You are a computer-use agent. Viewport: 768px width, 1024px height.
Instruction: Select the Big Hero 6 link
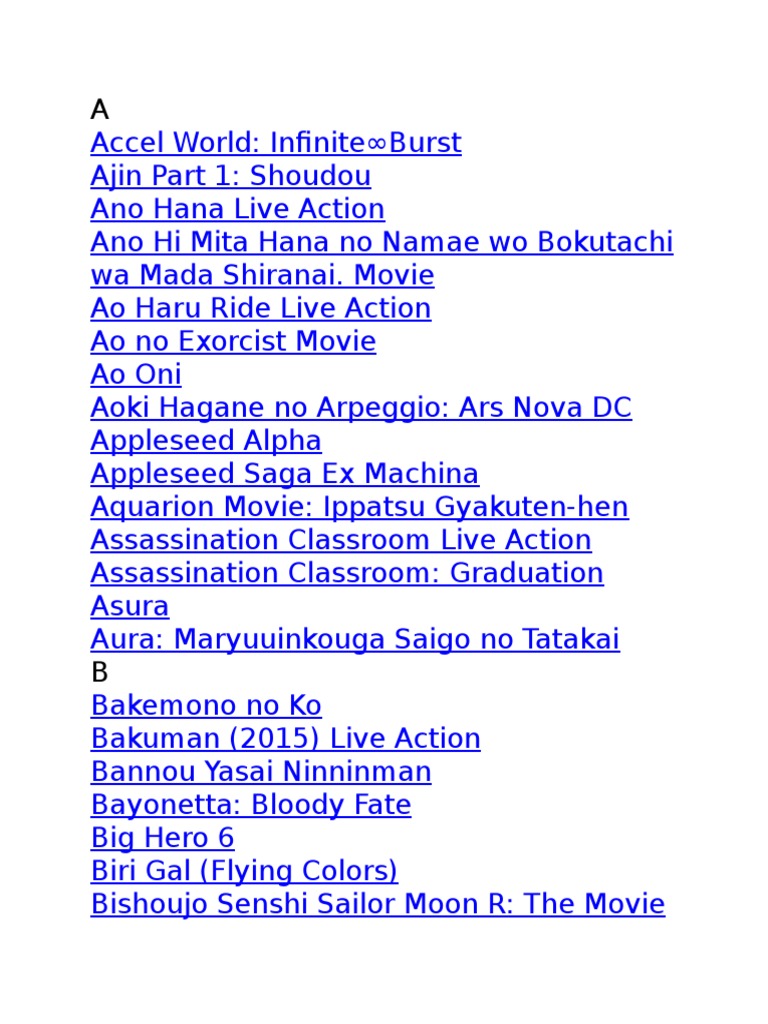(x=163, y=839)
